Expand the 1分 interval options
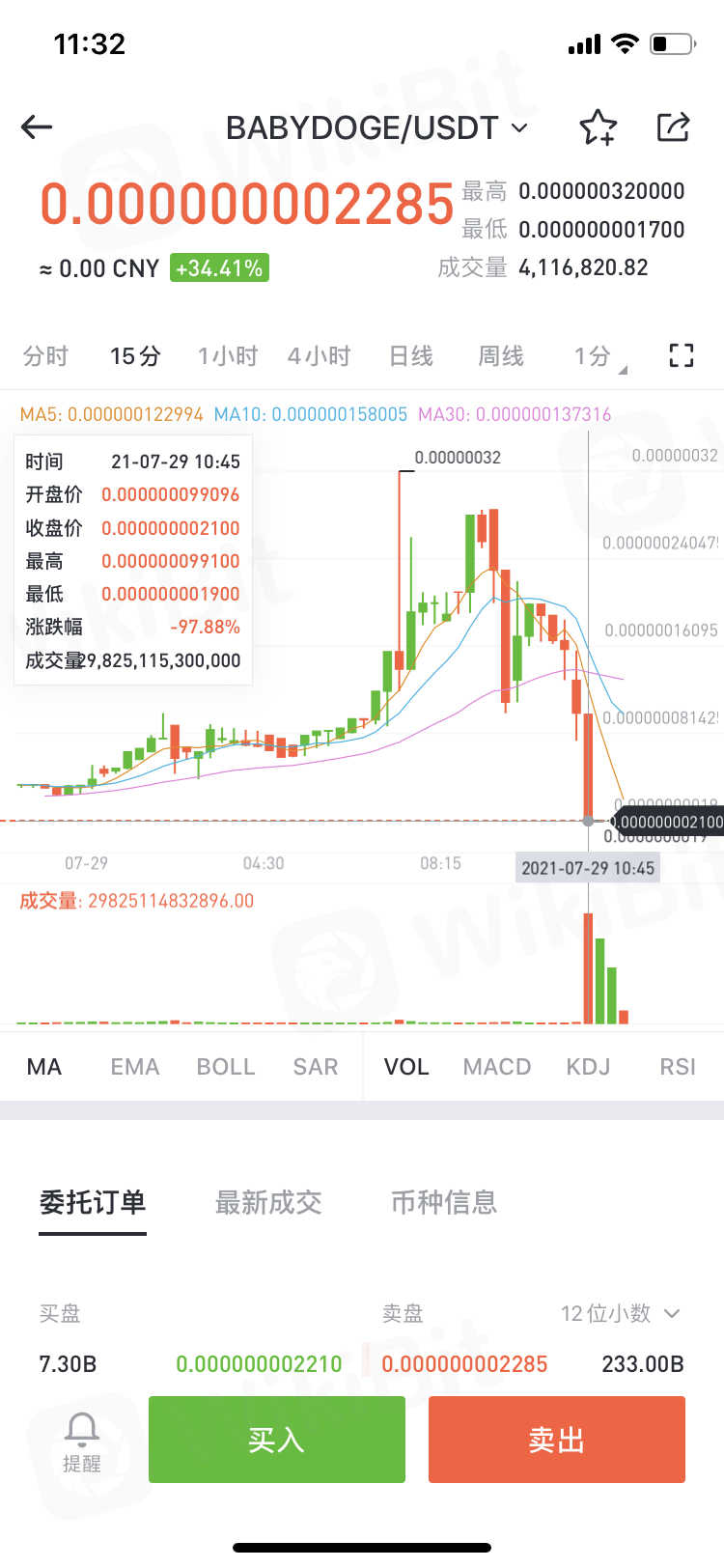 point(599,356)
